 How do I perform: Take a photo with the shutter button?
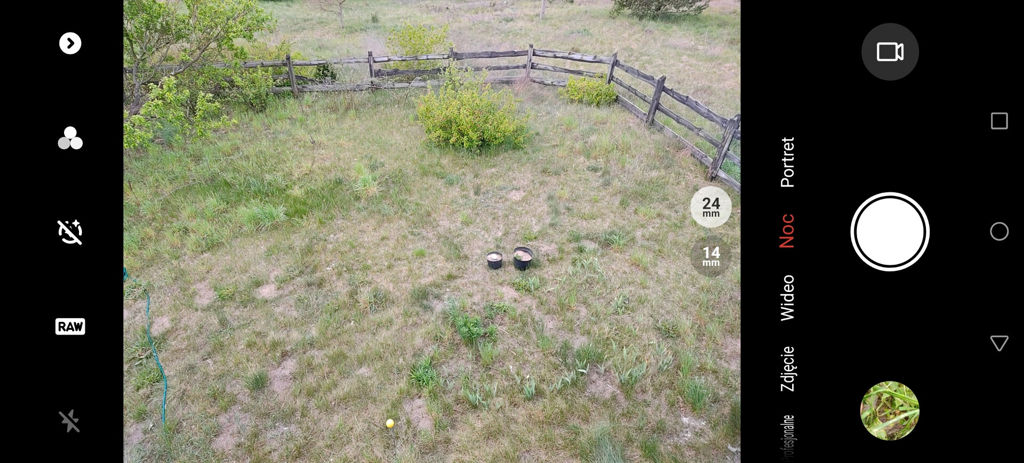[x=889, y=231]
